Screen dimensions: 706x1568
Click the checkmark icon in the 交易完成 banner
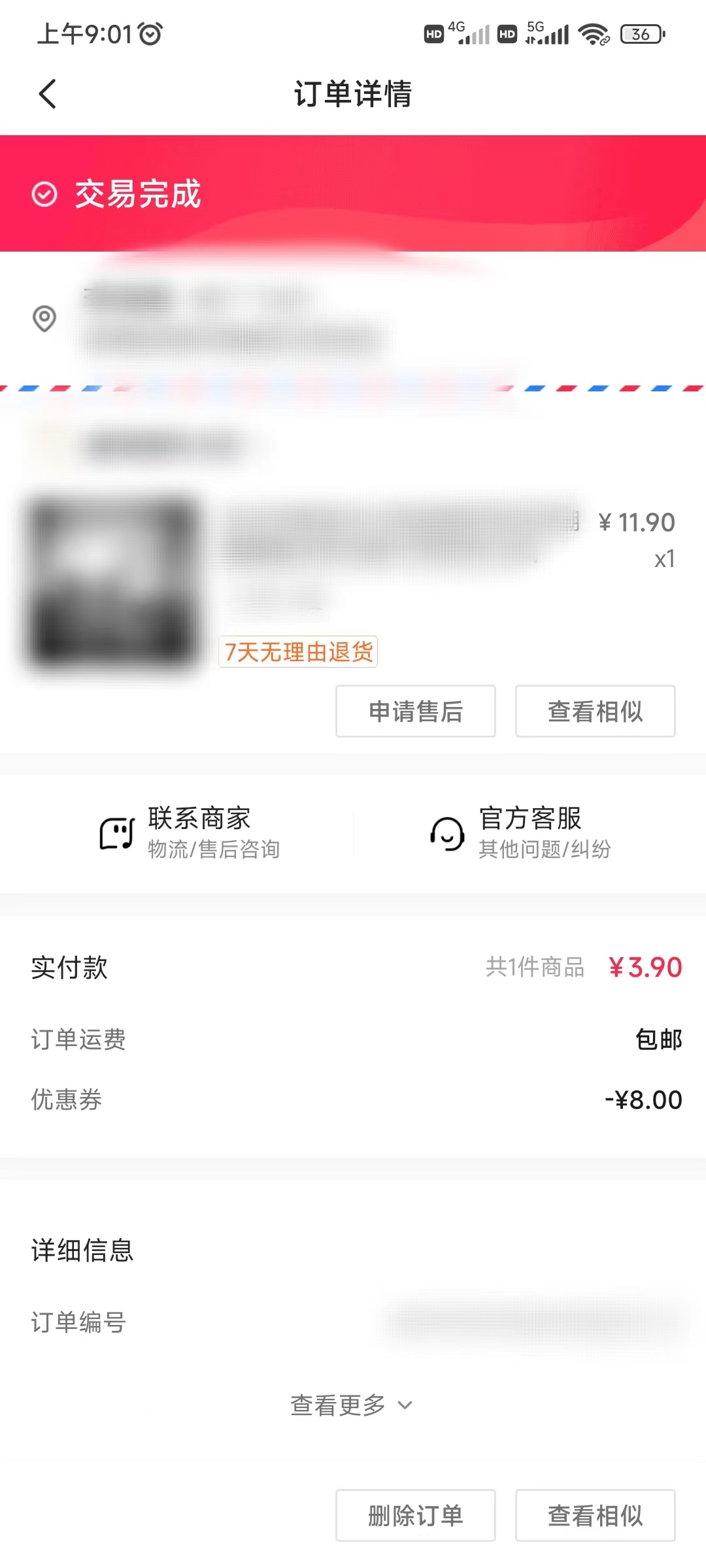pos(43,193)
